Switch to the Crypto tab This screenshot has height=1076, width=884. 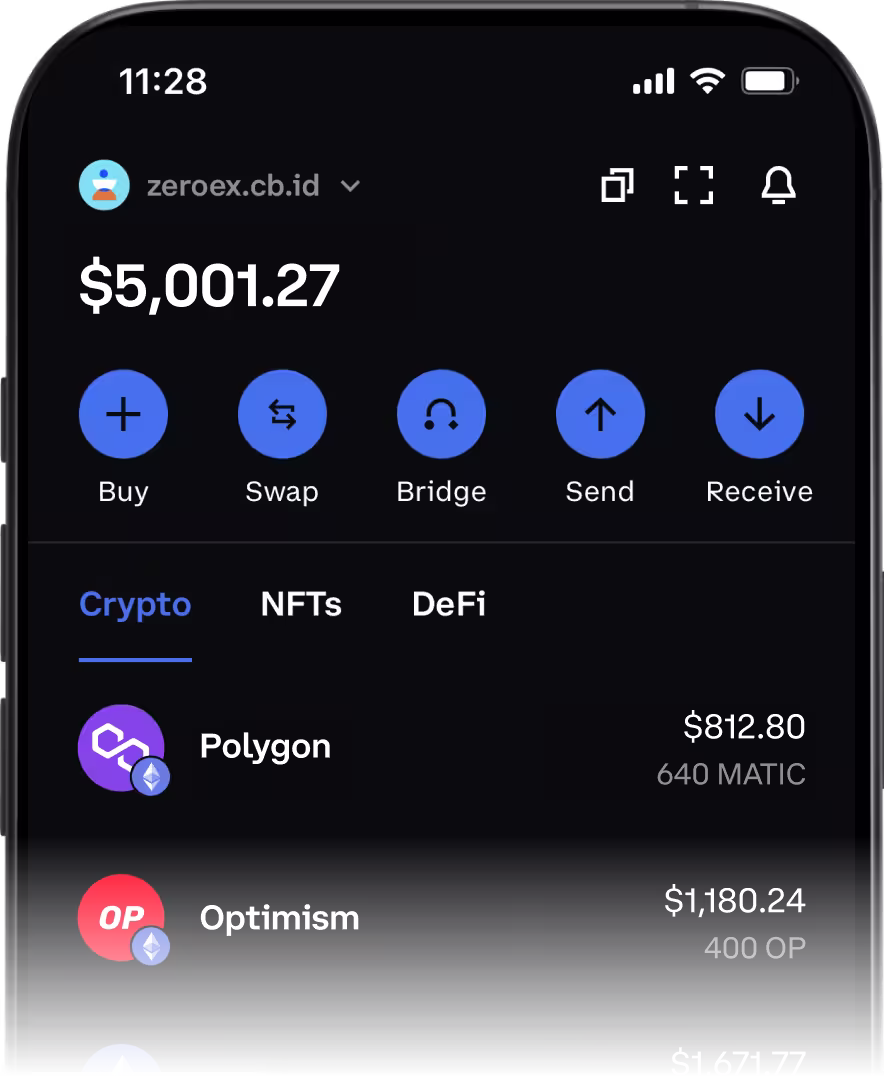click(135, 605)
